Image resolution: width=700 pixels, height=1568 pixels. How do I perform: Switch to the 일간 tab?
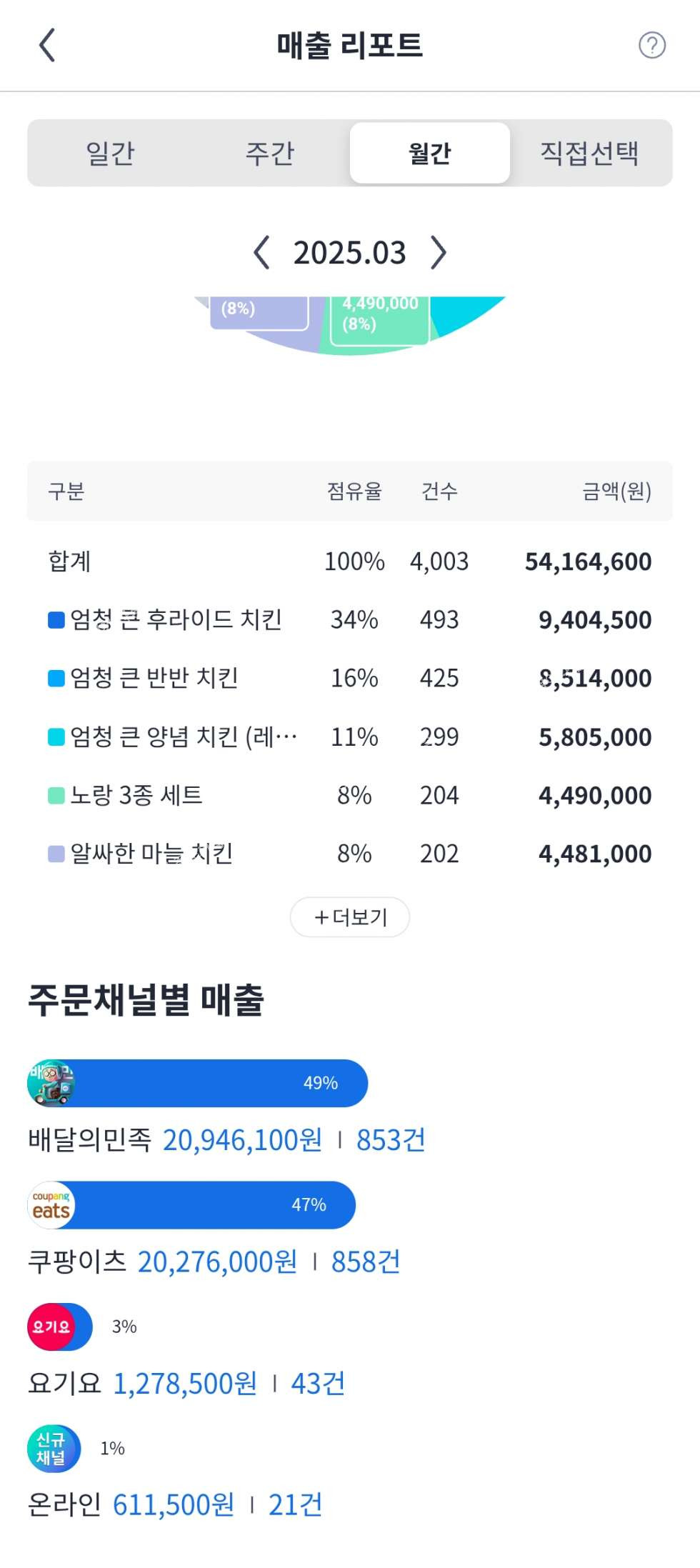[x=110, y=153]
